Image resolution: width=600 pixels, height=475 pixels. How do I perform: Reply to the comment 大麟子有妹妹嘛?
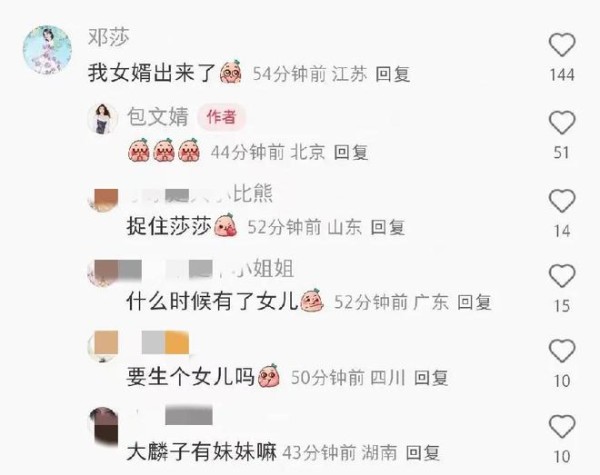pos(423,452)
